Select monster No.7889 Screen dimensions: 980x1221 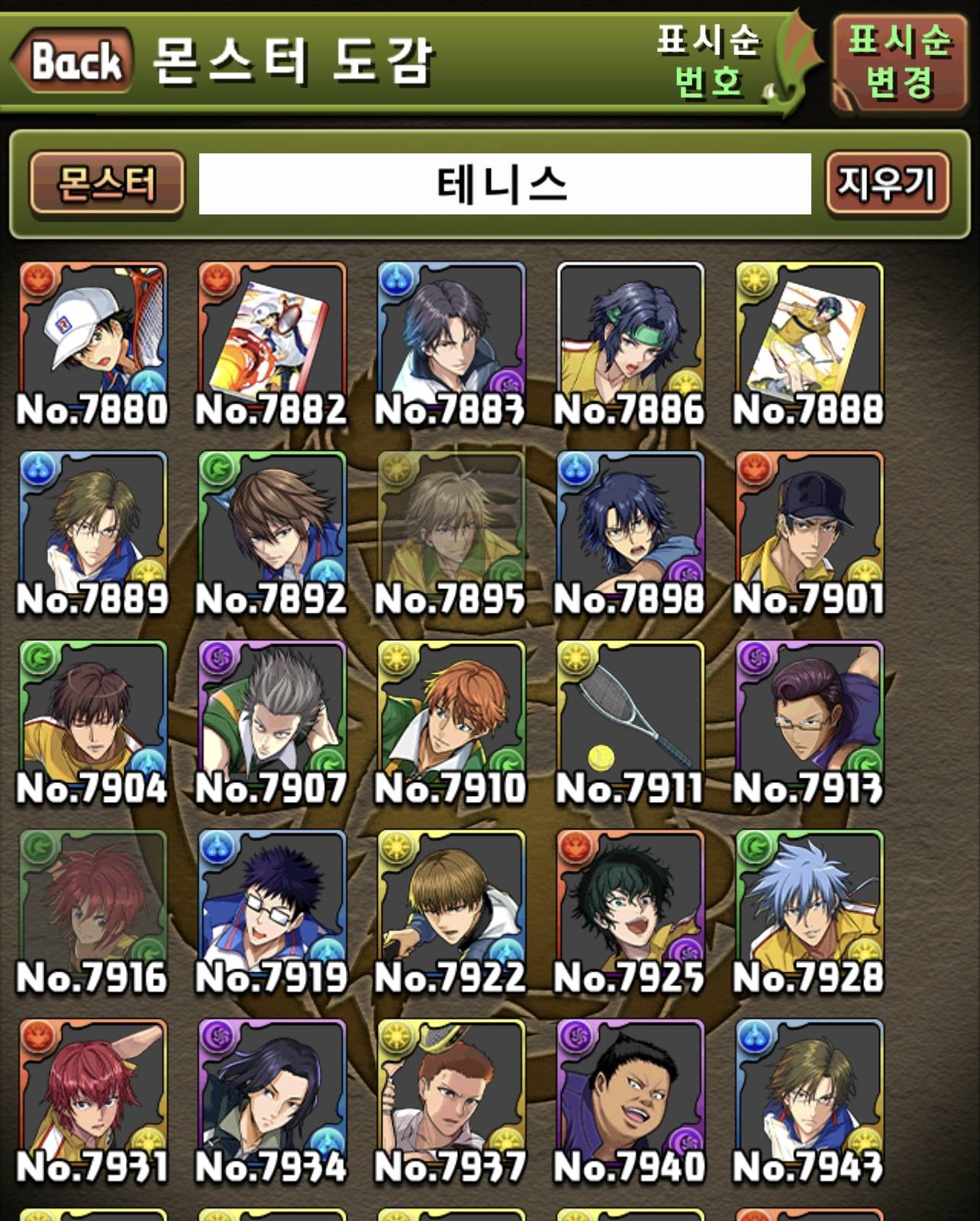[92, 525]
